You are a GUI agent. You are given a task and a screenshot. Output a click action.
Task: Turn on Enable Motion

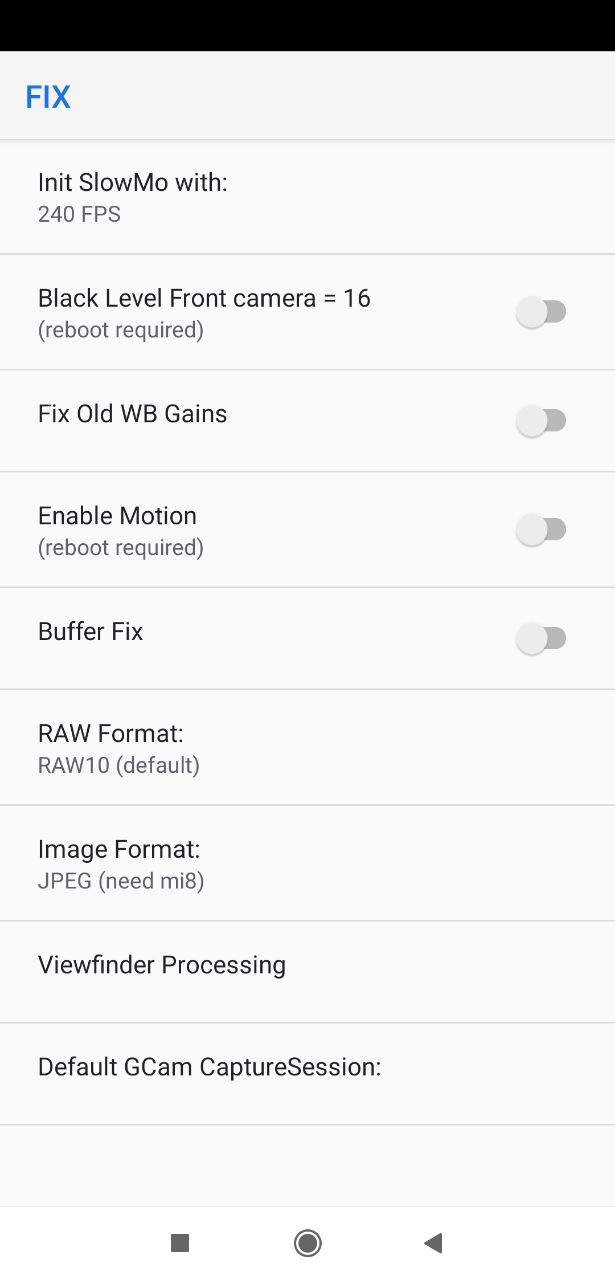pos(541,530)
